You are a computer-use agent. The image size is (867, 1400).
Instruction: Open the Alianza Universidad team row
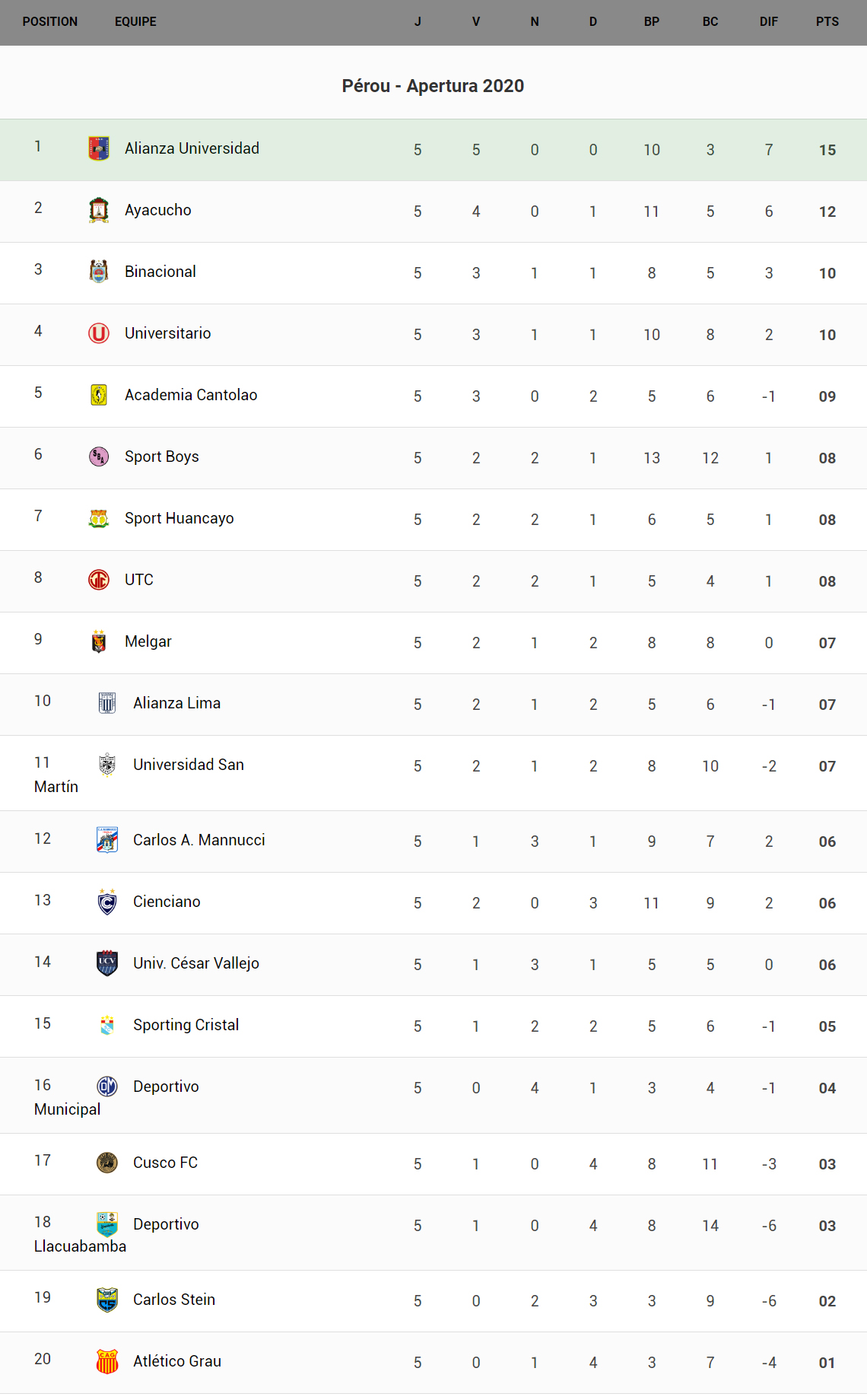tap(192, 149)
